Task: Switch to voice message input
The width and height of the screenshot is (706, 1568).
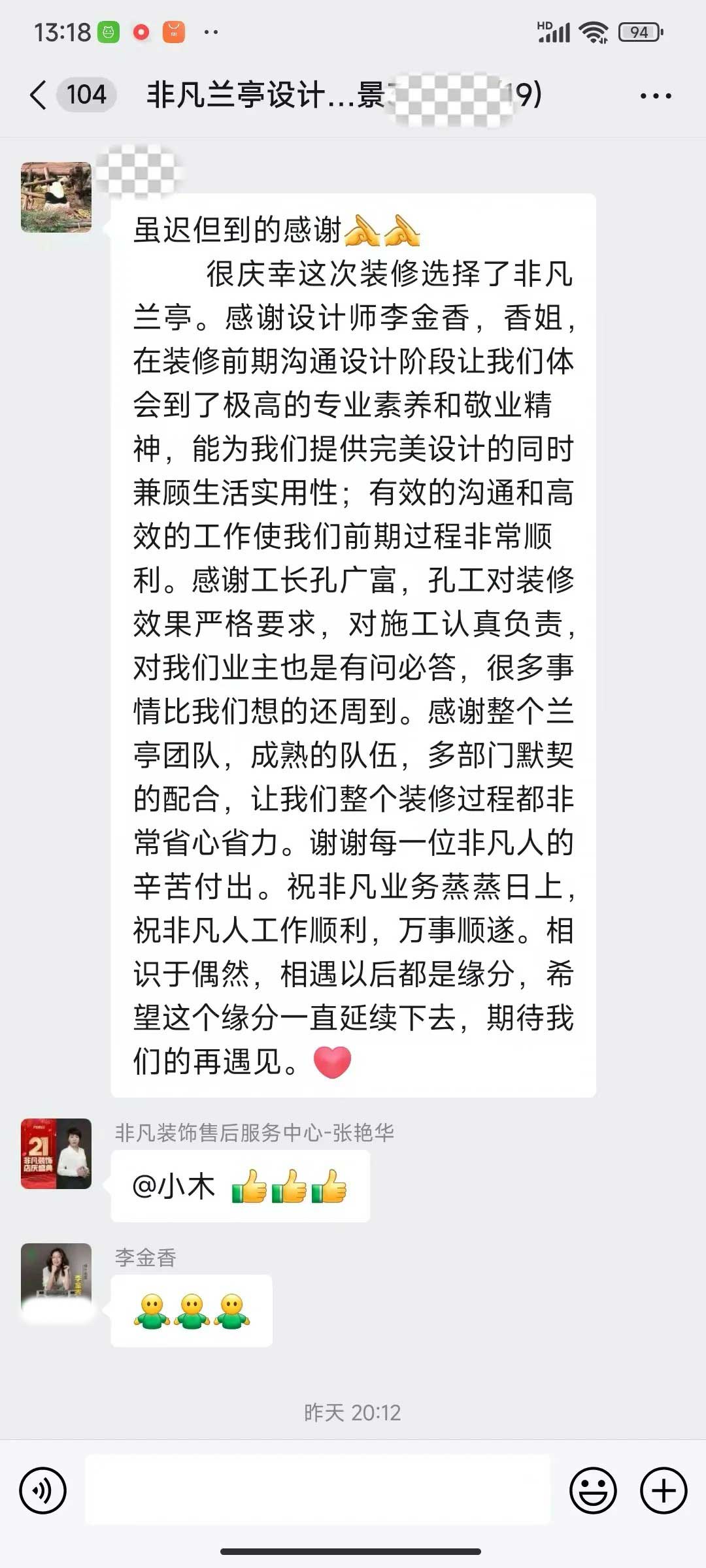Action: [x=43, y=1491]
